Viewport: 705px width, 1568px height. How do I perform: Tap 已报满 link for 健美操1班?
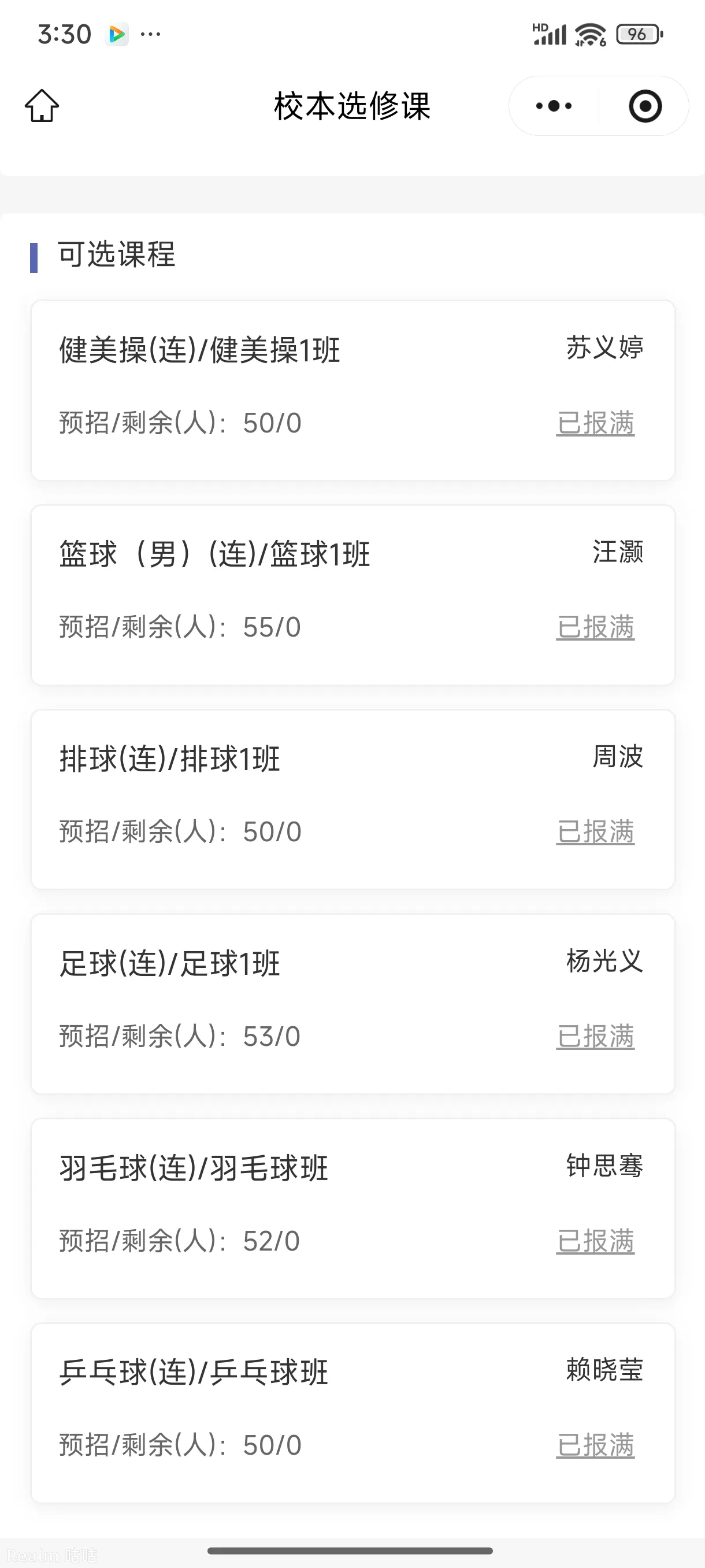click(x=595, y=423)
